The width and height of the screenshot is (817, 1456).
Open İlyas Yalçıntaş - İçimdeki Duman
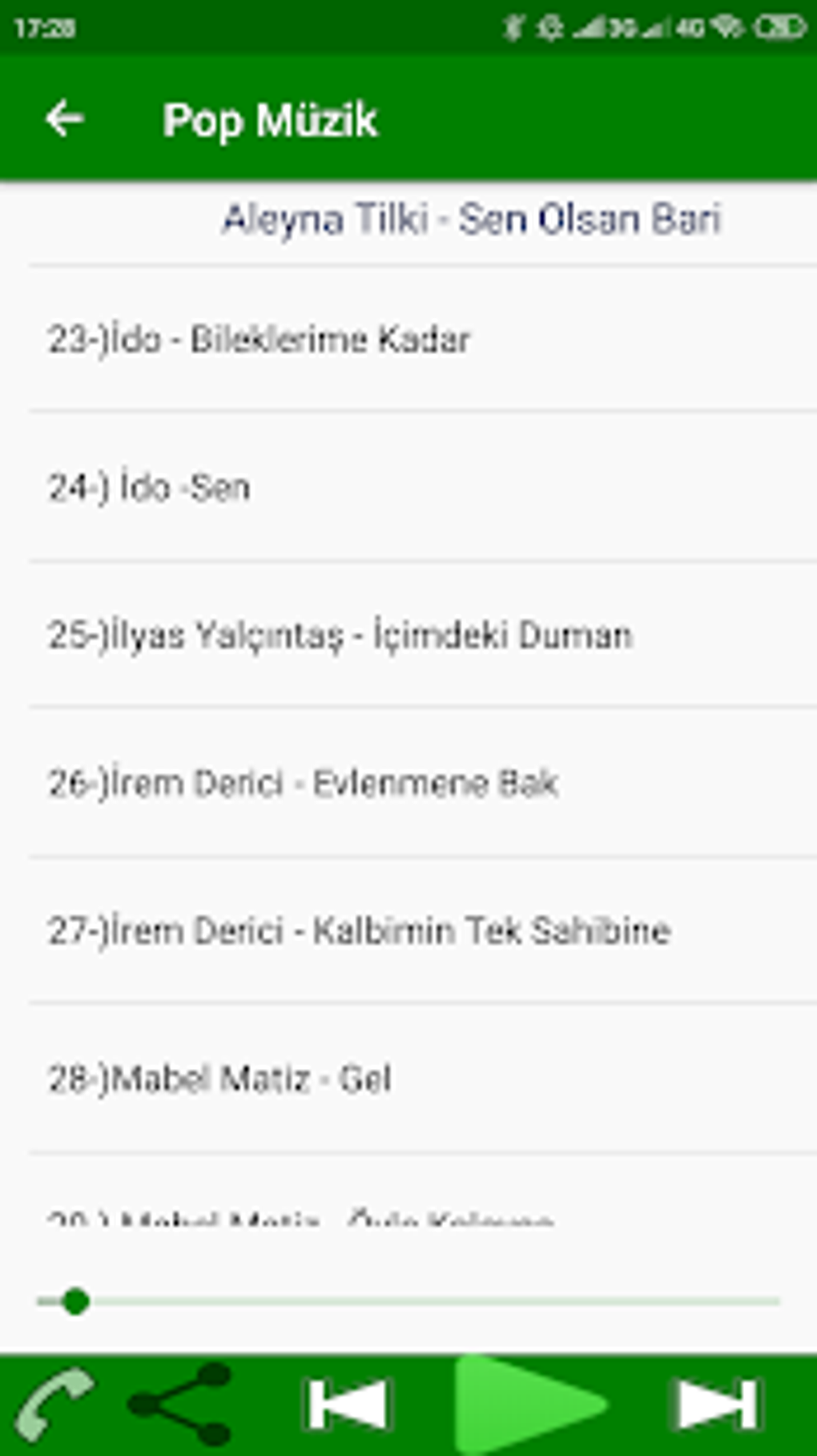click(x=340, y=635)
